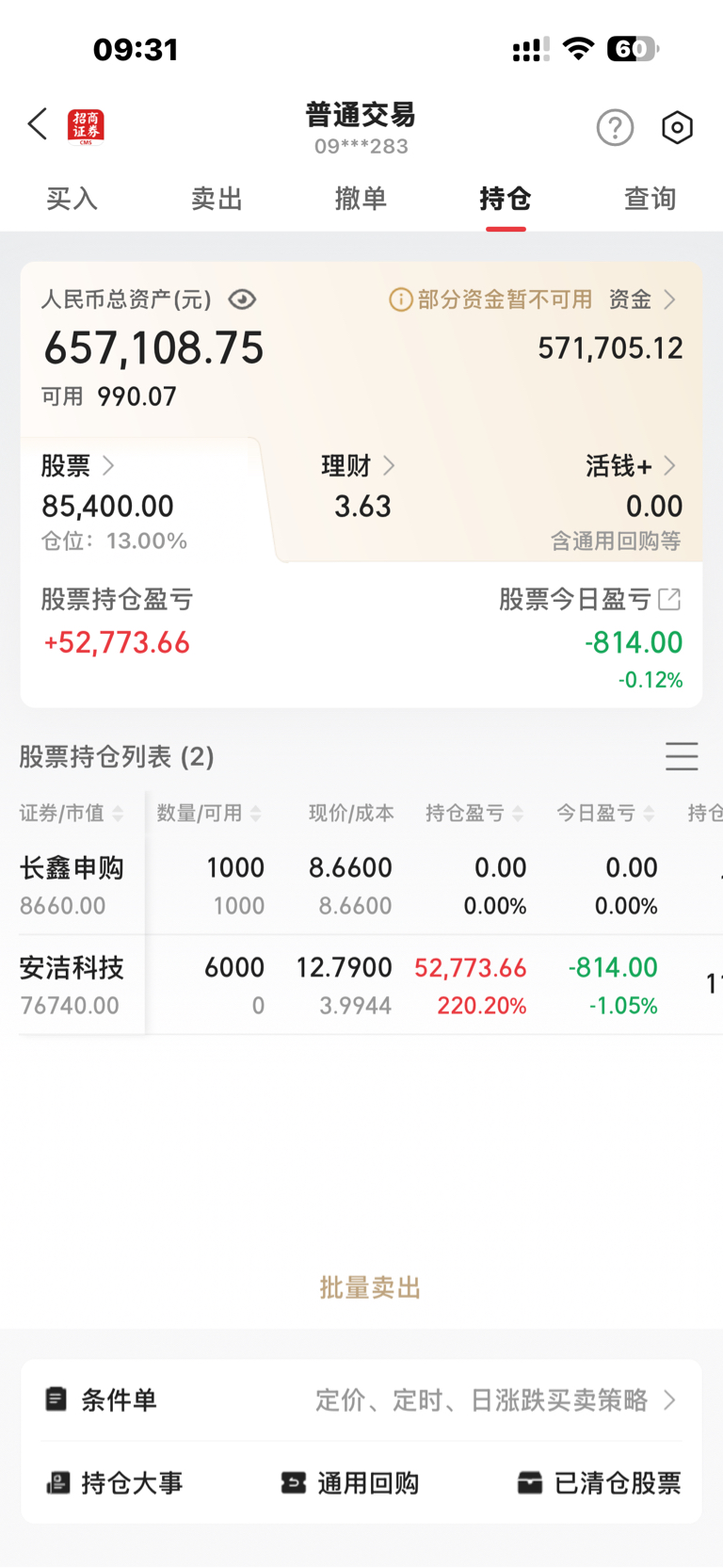The width and height of the screenshot is (723, 1568).
Task: Switch to the 卖出 tab
Action: pyautogui.click(x=217, y=199)
